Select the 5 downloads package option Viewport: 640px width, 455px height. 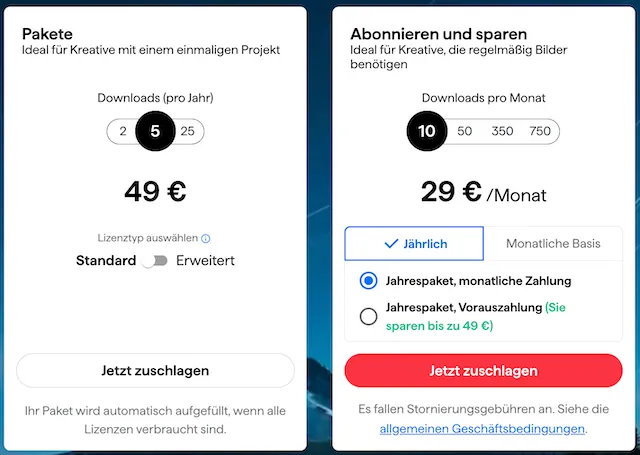155,131
